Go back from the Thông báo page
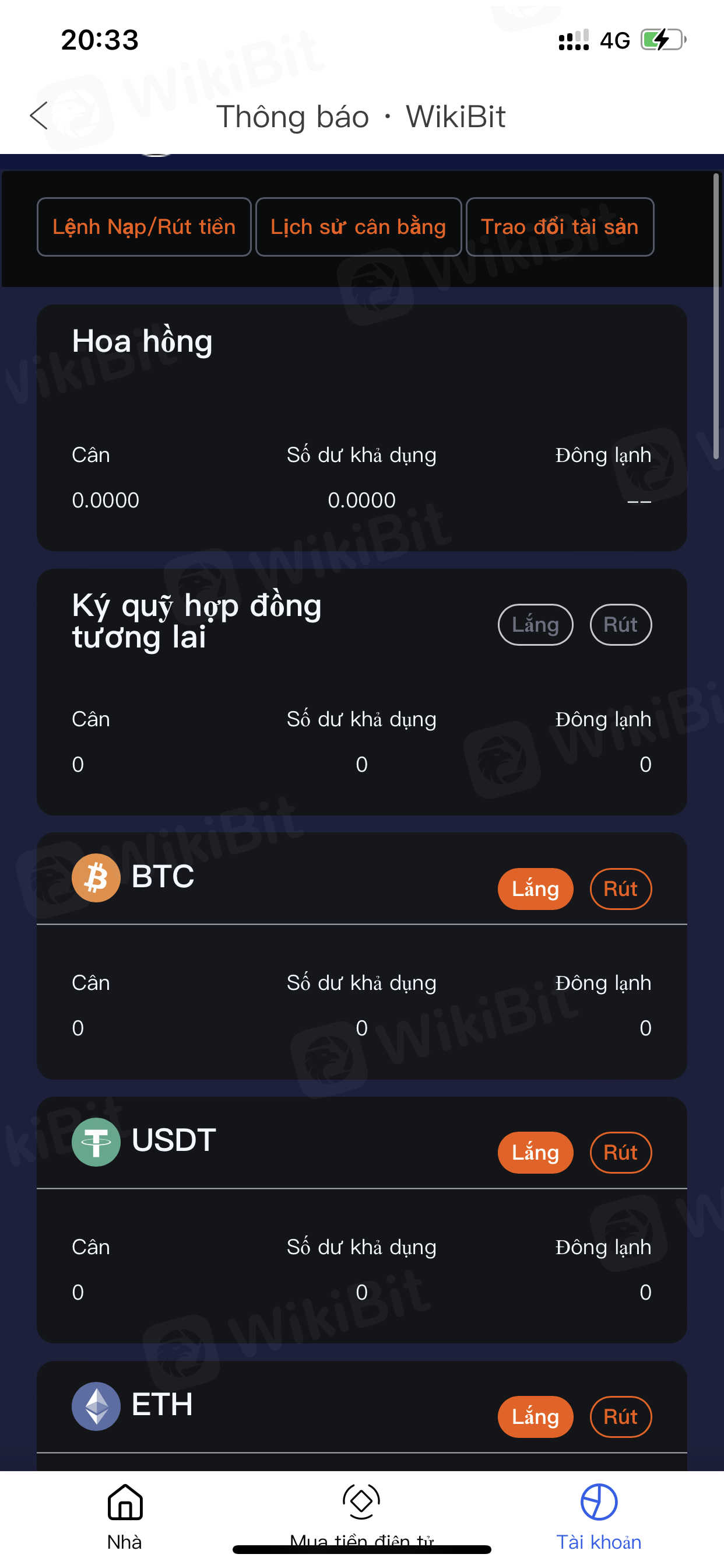 coord(39,116)
